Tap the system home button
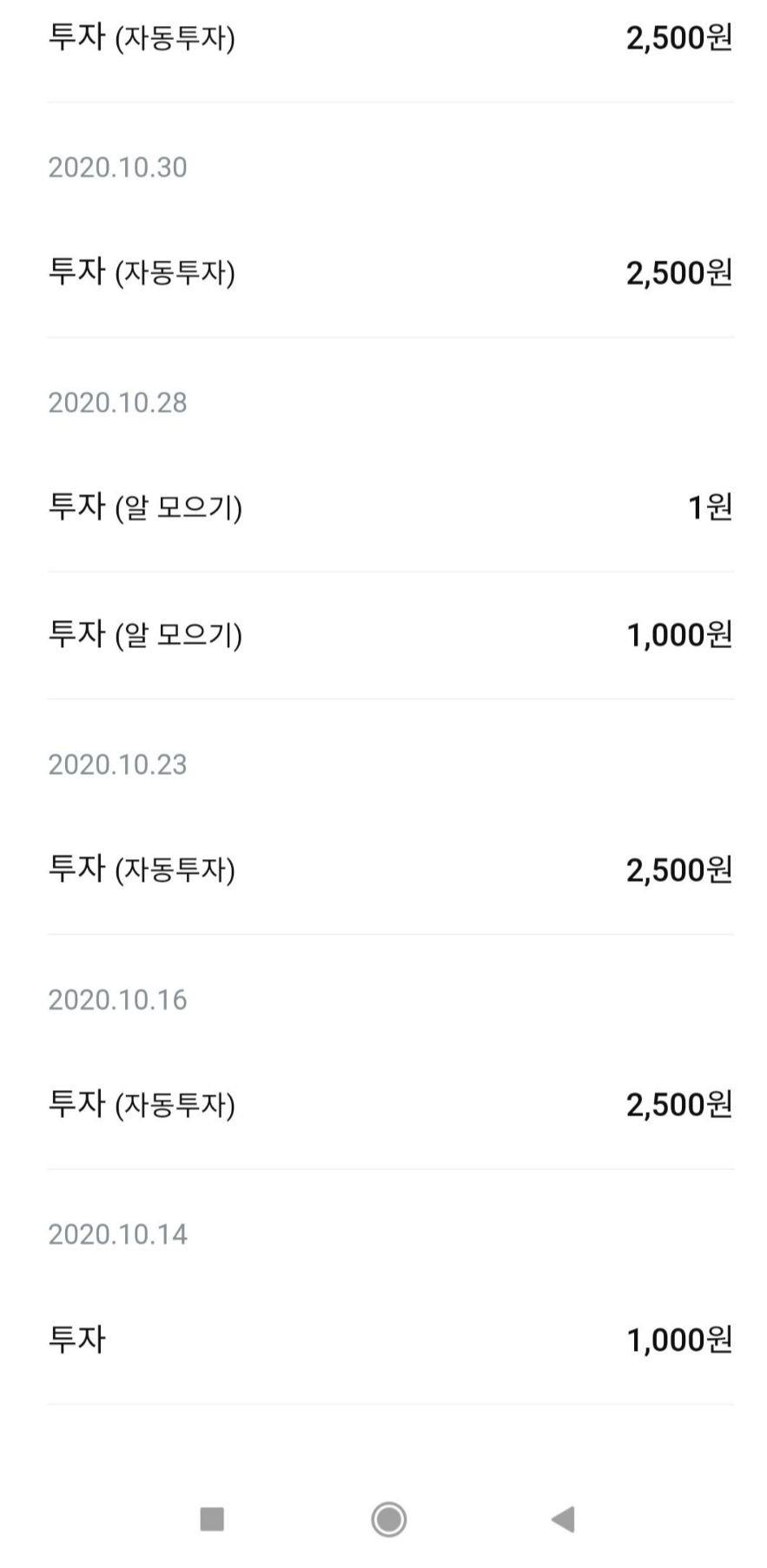This screenshot has width=767, height=1568. [x=388, y=1519]
